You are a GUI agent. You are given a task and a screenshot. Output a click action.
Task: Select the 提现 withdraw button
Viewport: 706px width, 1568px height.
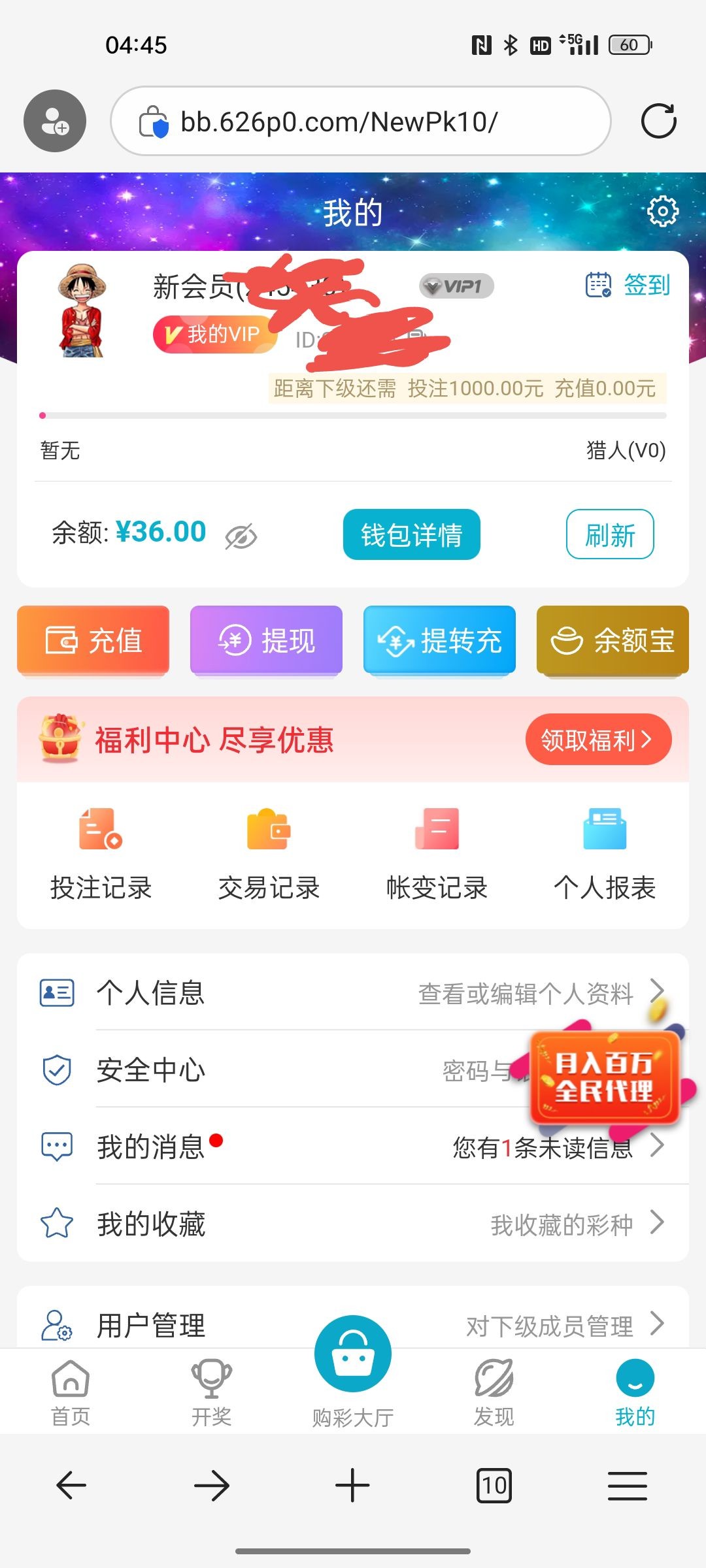pos(266,640)
